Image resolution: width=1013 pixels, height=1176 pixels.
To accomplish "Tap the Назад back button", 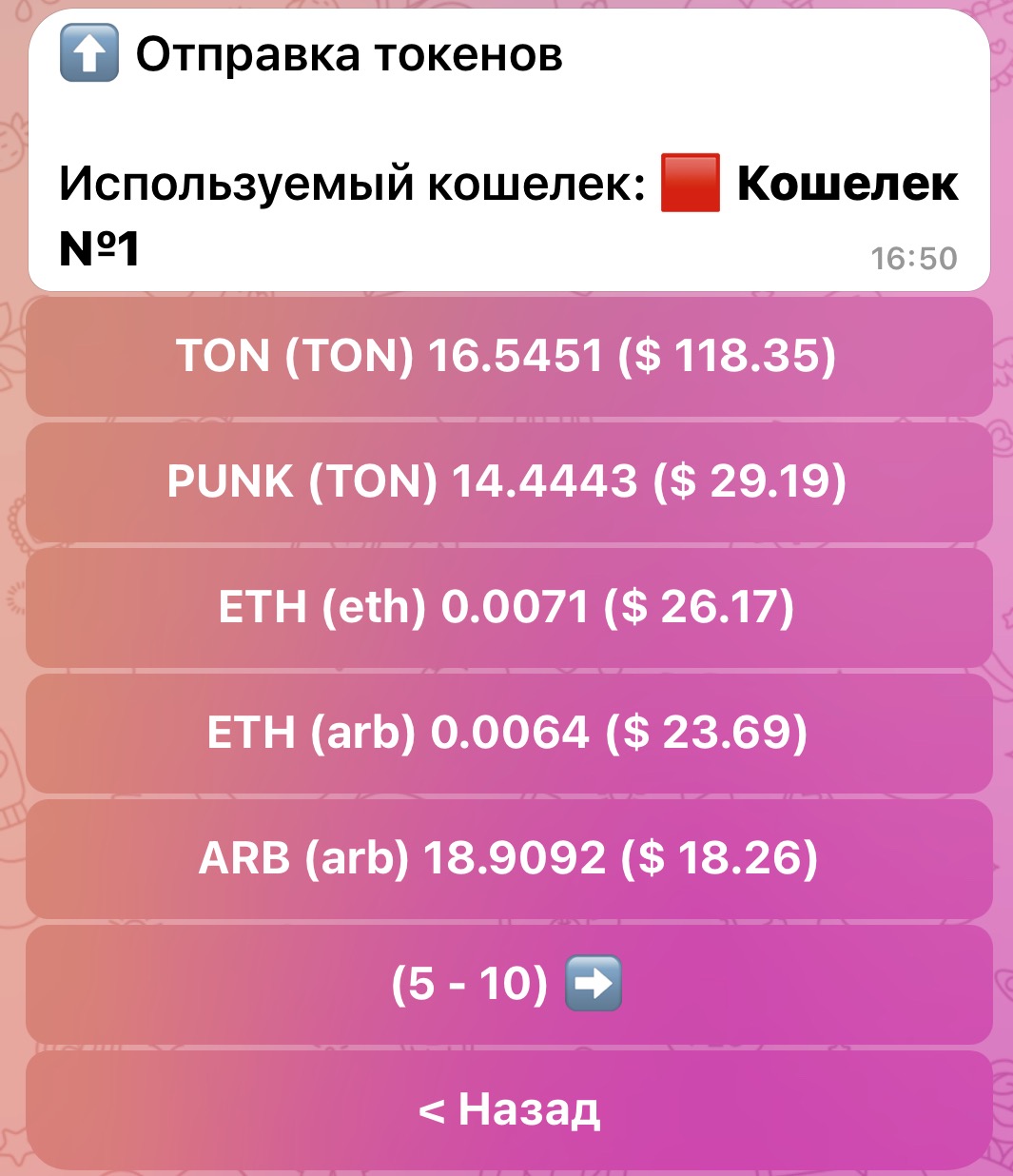I will point(506,1109).
